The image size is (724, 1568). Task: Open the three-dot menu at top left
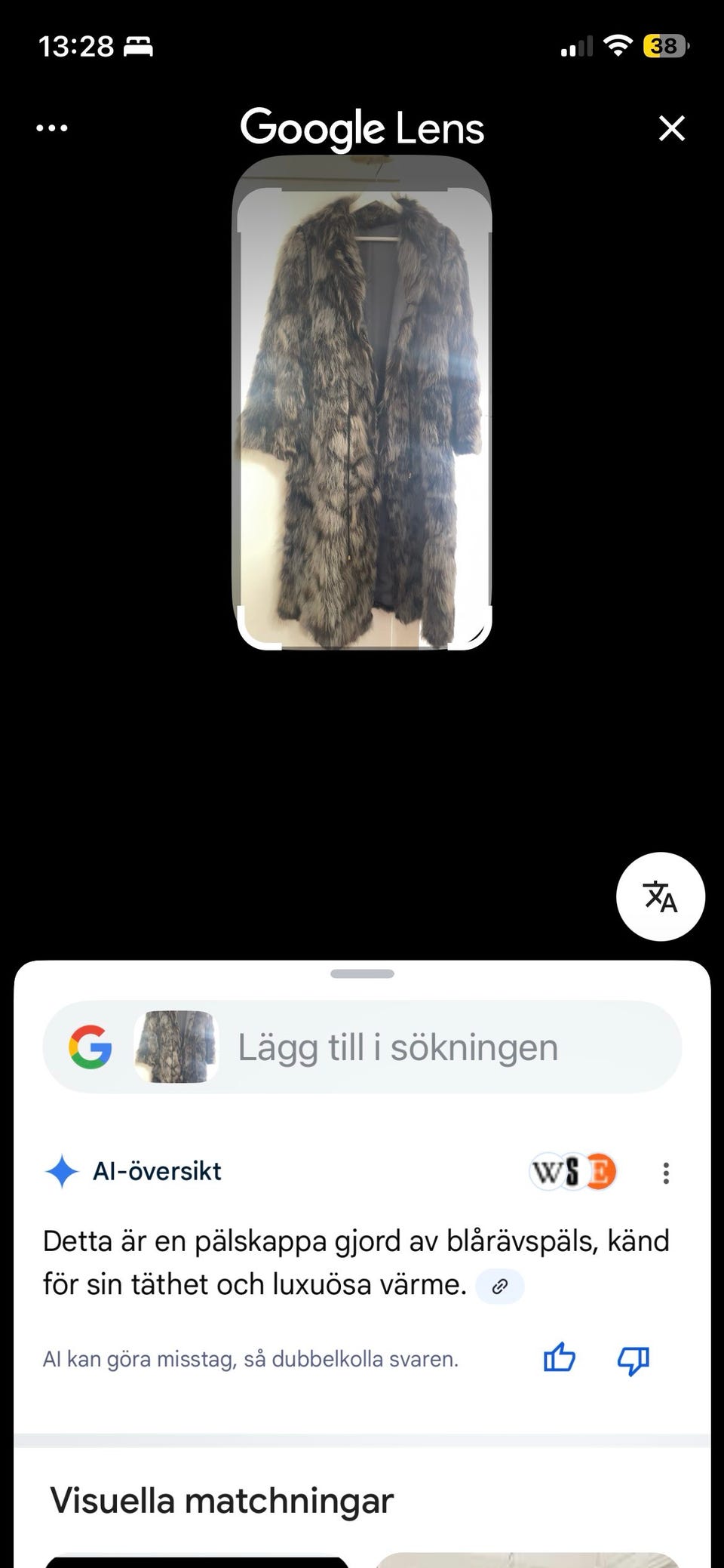pyautogui.click(x=51, y=128)
